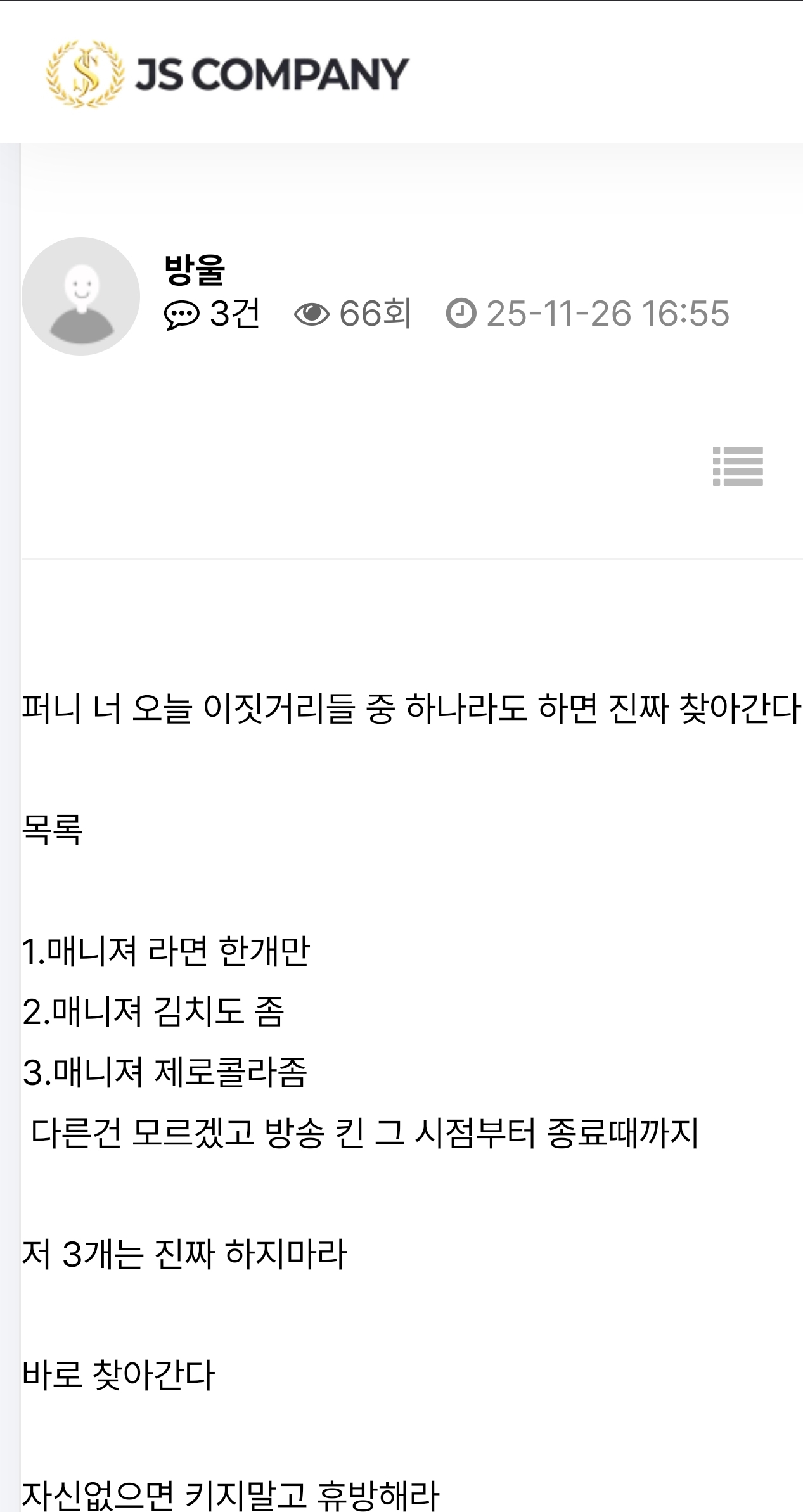Image resolution: width=803 pixels, height=1512 pixels.
Task: Open the post list icon
Action: click(x=737, y=466)
